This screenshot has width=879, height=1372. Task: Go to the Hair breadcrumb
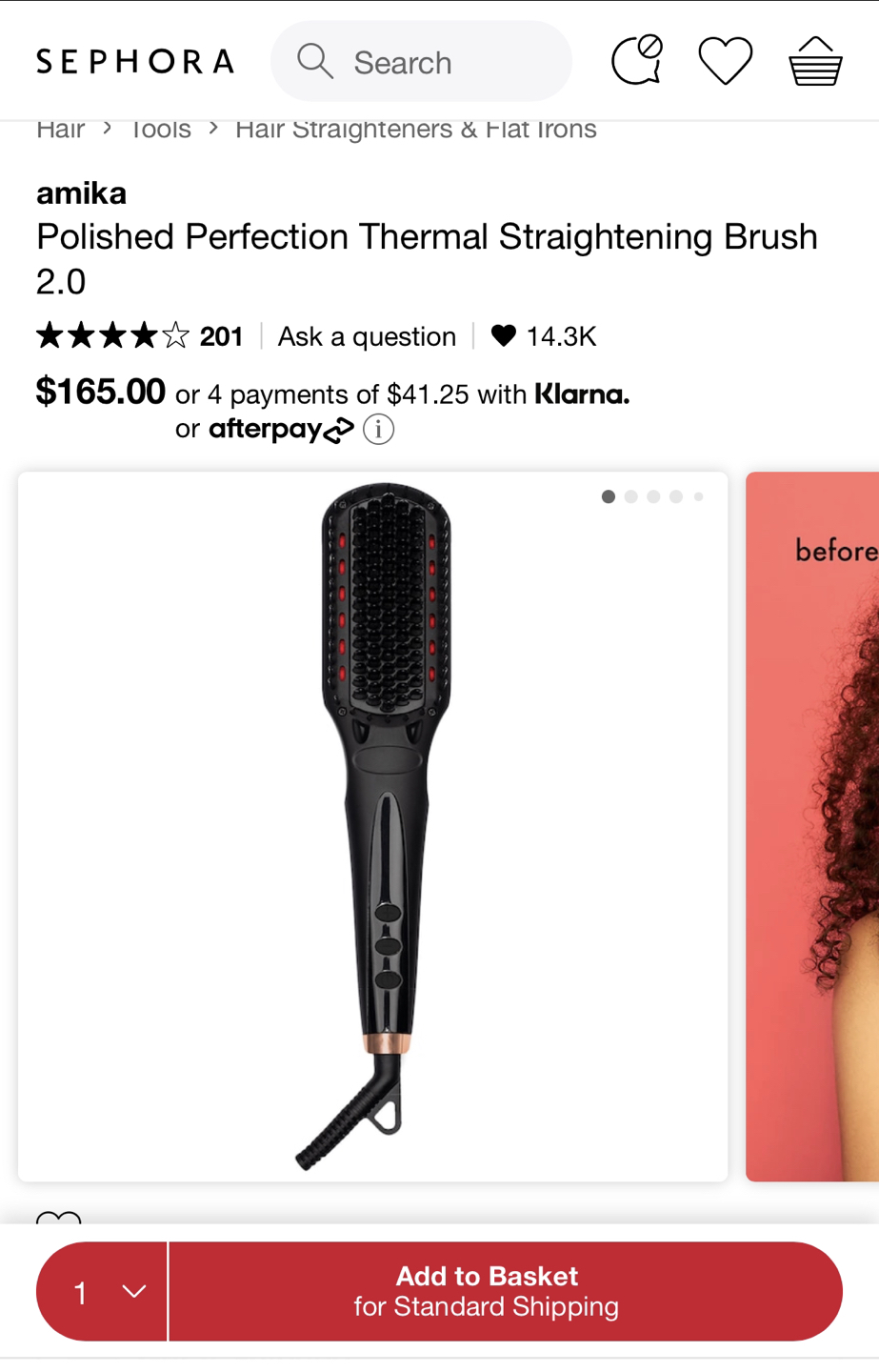[60, 127]
